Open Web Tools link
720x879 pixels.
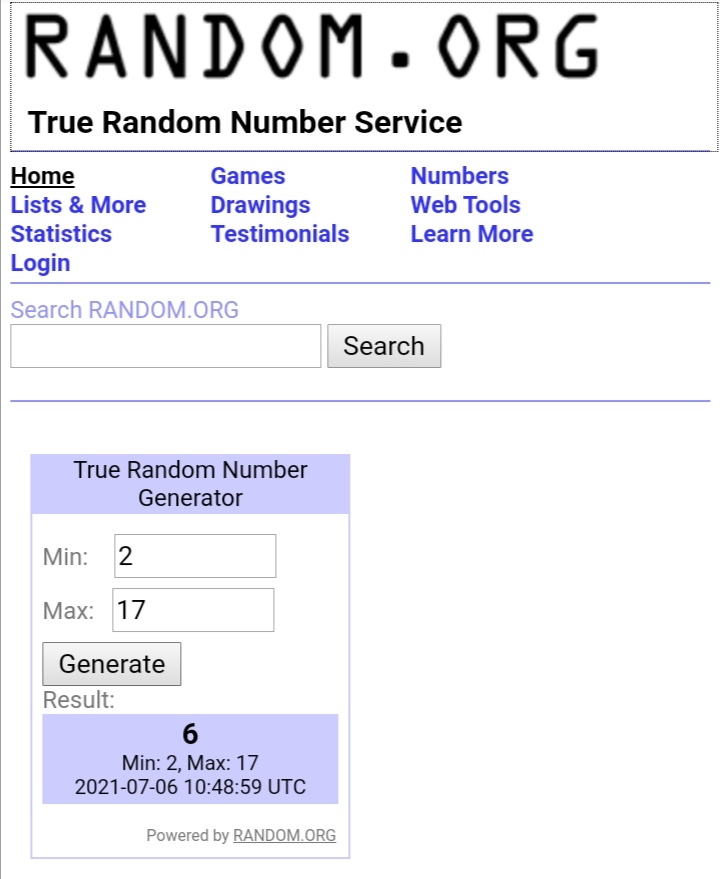(465, 205)
